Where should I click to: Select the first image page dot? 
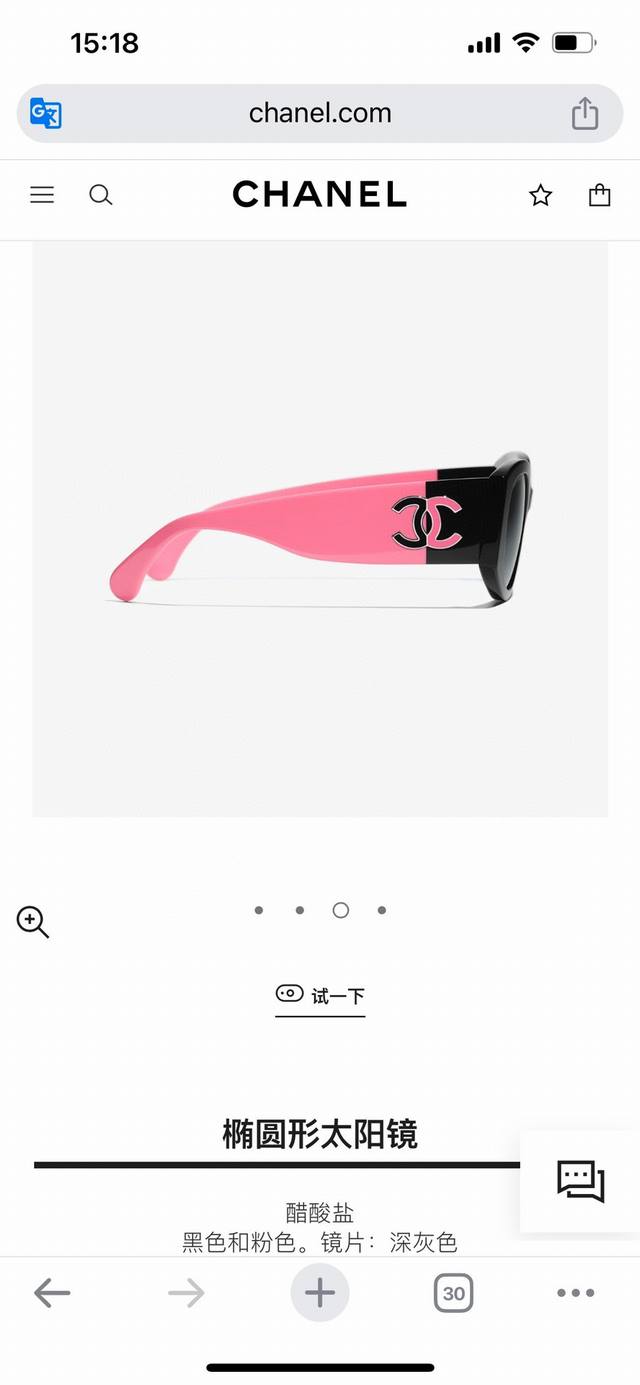[259, 910]
